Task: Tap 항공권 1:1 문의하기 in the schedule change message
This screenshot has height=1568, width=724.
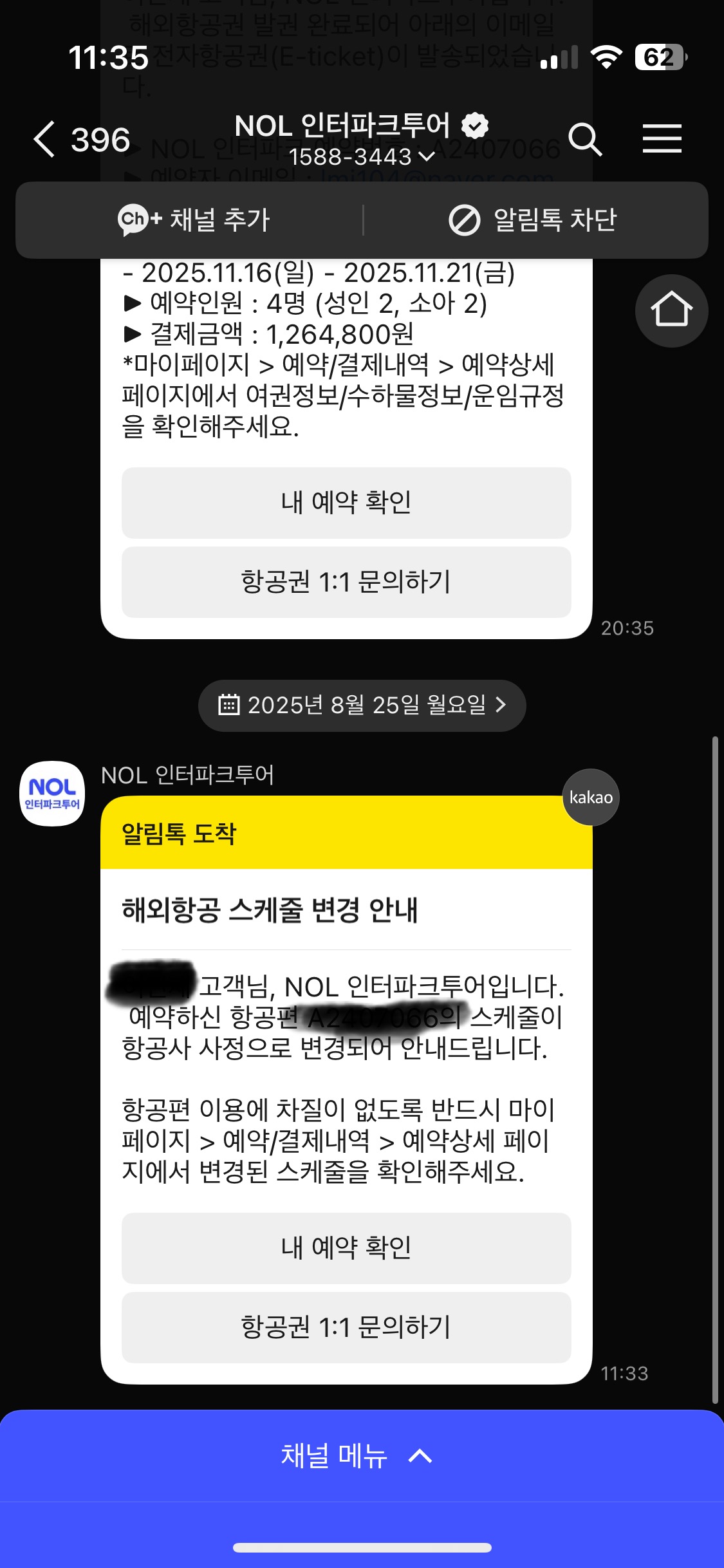Action: click(x=346, y=1327)
